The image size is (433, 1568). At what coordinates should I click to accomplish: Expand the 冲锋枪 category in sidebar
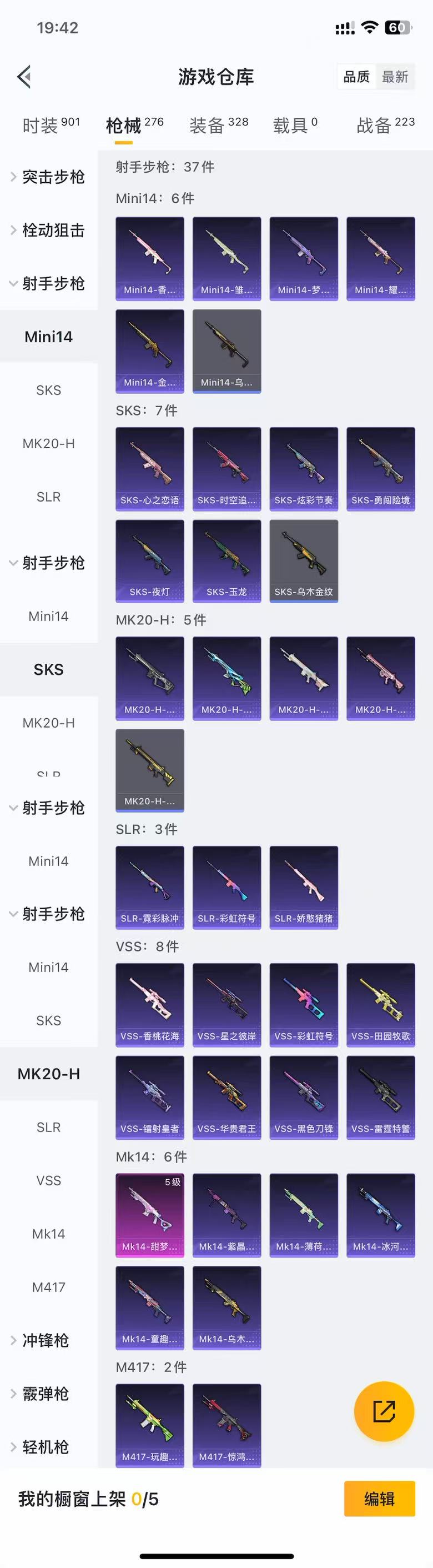44,1340
